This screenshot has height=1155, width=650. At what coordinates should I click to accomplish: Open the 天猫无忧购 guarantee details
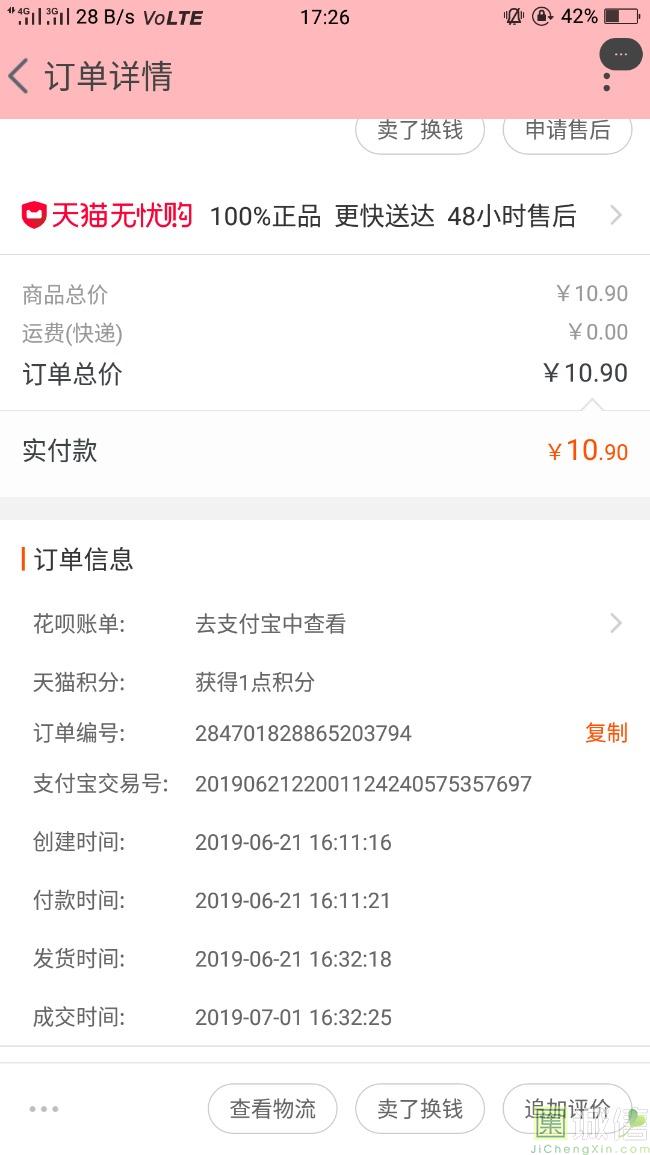click(324, 216)
